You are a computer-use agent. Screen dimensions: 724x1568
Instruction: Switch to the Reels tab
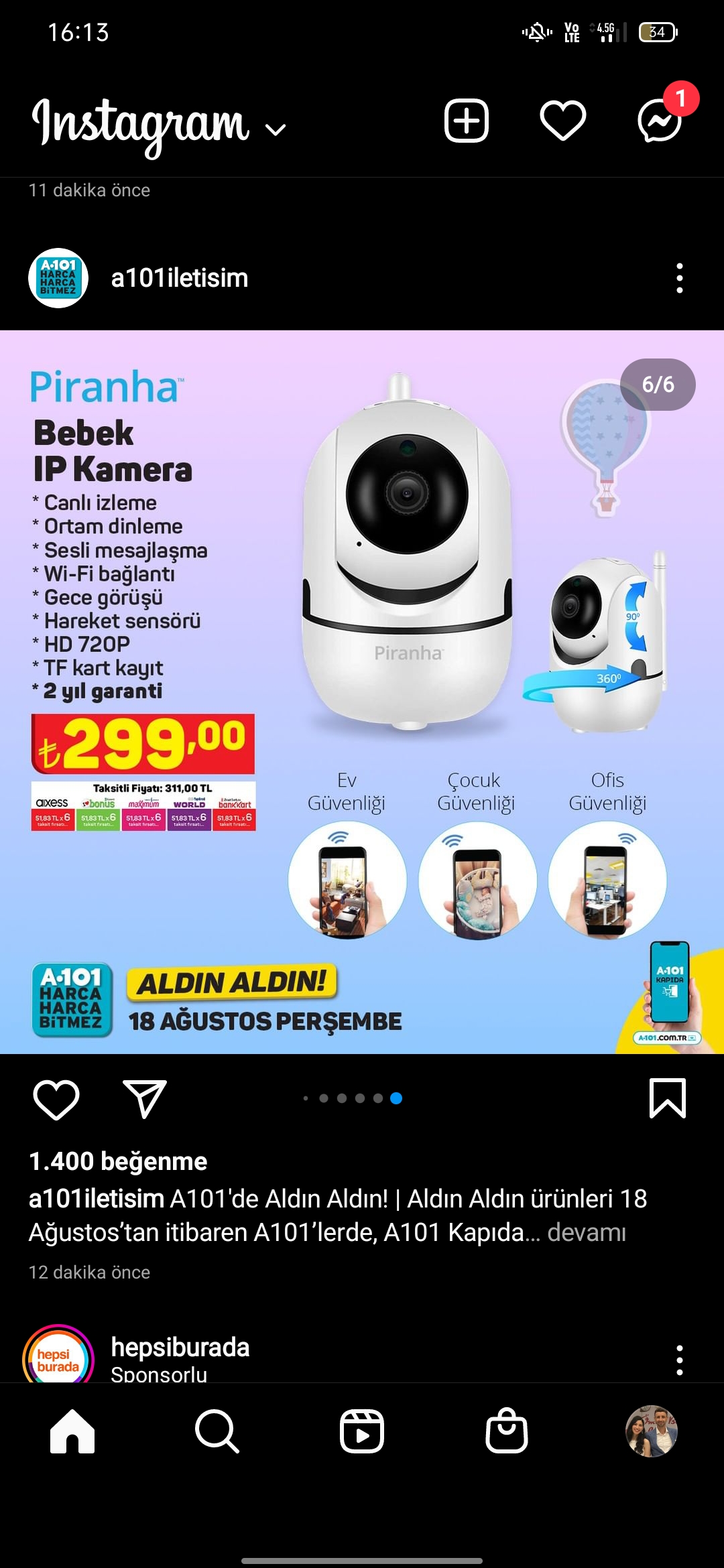pyautogui.click(x=362, y=1431)
